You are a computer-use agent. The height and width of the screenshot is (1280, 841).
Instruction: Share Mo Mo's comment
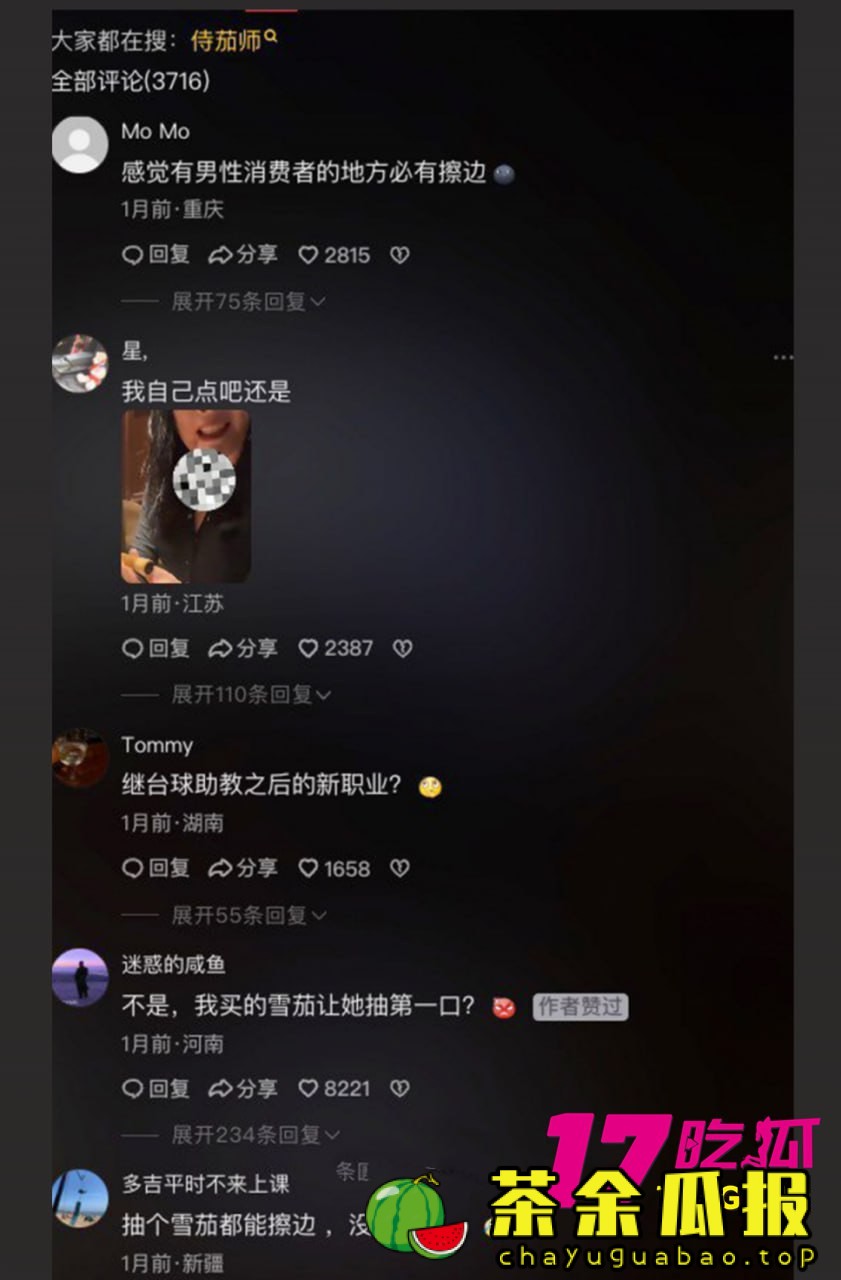tap(243, 255)
